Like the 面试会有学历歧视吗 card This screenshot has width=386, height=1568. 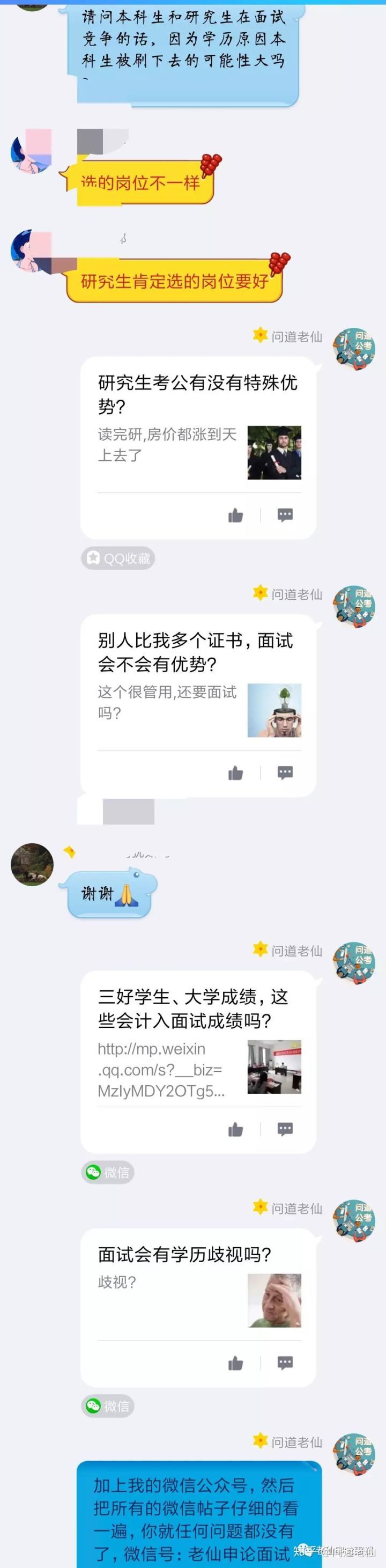click(235, 1364)
